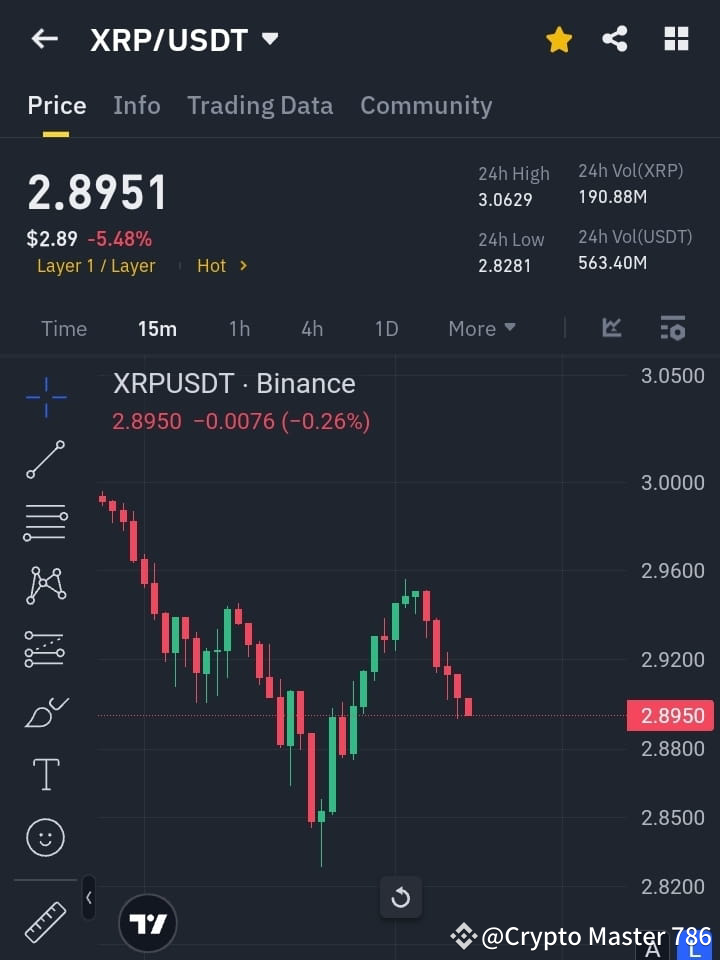
Task: Select the text annotation tool
Action: pos(45,774)
